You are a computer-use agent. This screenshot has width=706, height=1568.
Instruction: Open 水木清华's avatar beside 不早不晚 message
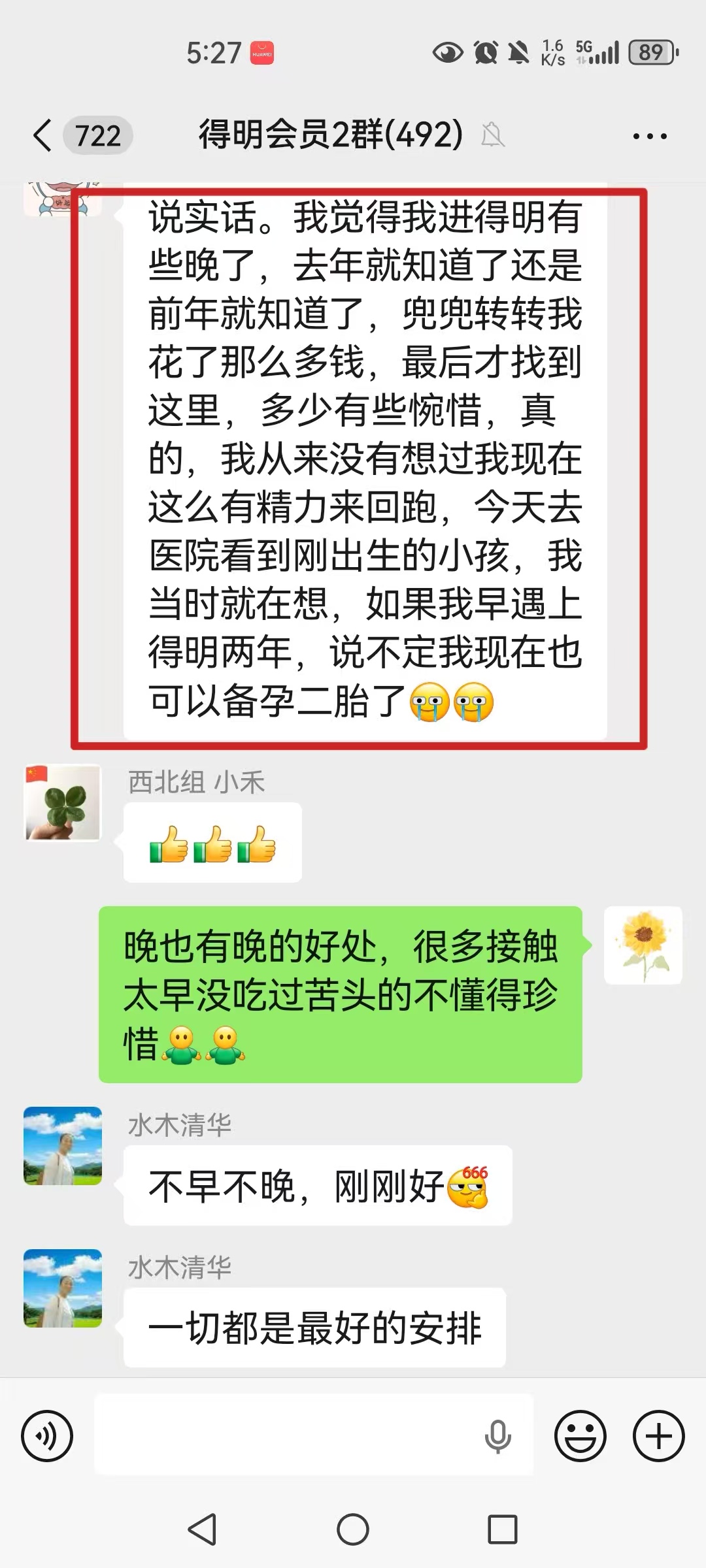63,1146
